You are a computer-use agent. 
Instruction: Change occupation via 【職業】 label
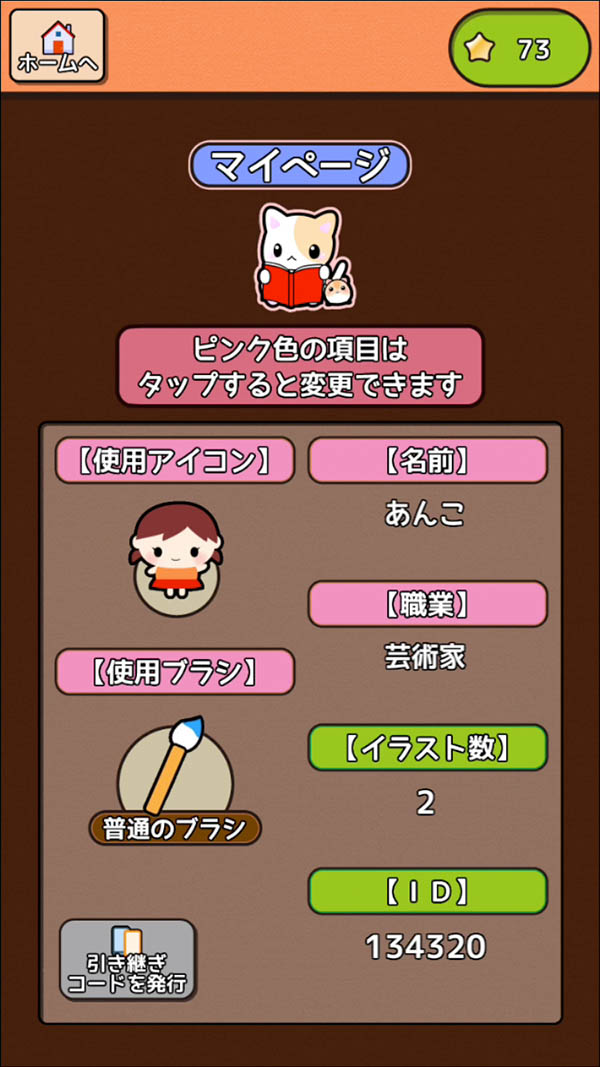point(427,604)
